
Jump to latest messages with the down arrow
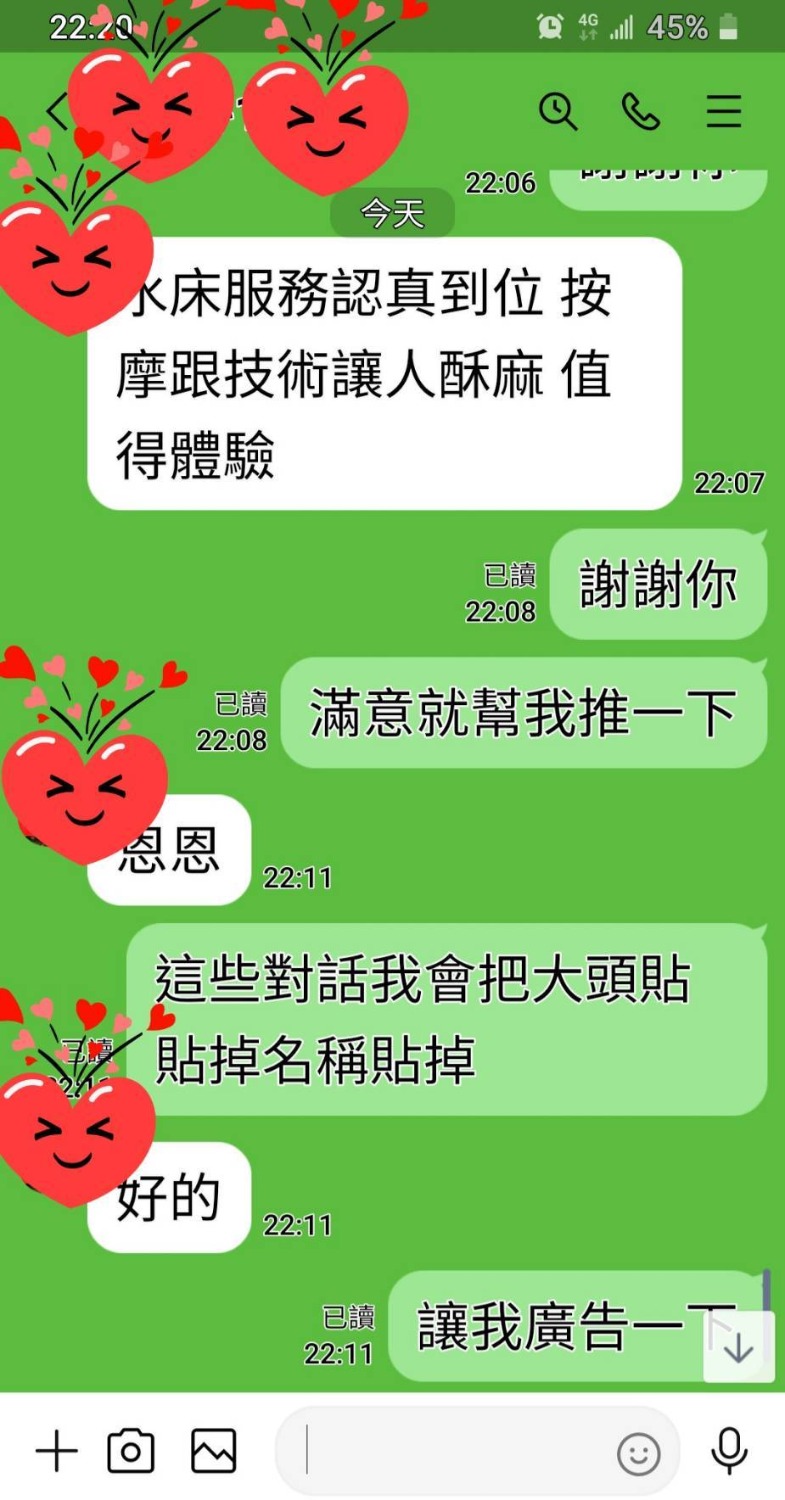pyautogui.click(x=737, y=1345)
